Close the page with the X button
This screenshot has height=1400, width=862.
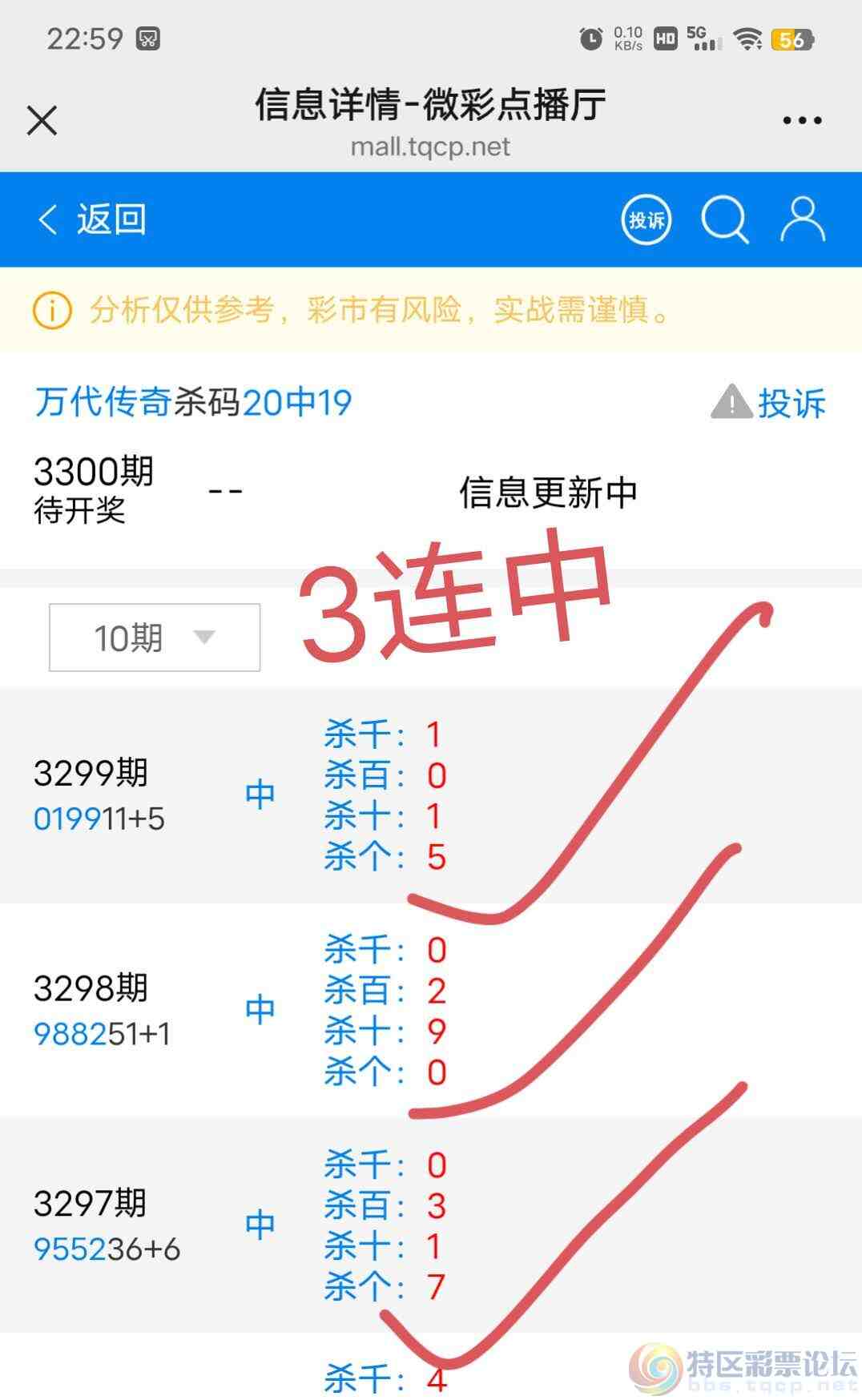42,120
